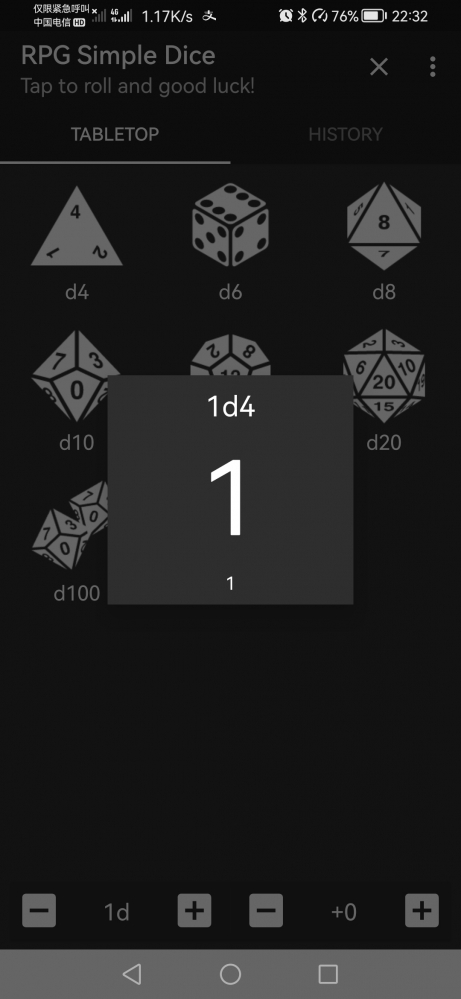The image size is (461, 999).
Task: Open the overflow menu
Action: (432, 66)
